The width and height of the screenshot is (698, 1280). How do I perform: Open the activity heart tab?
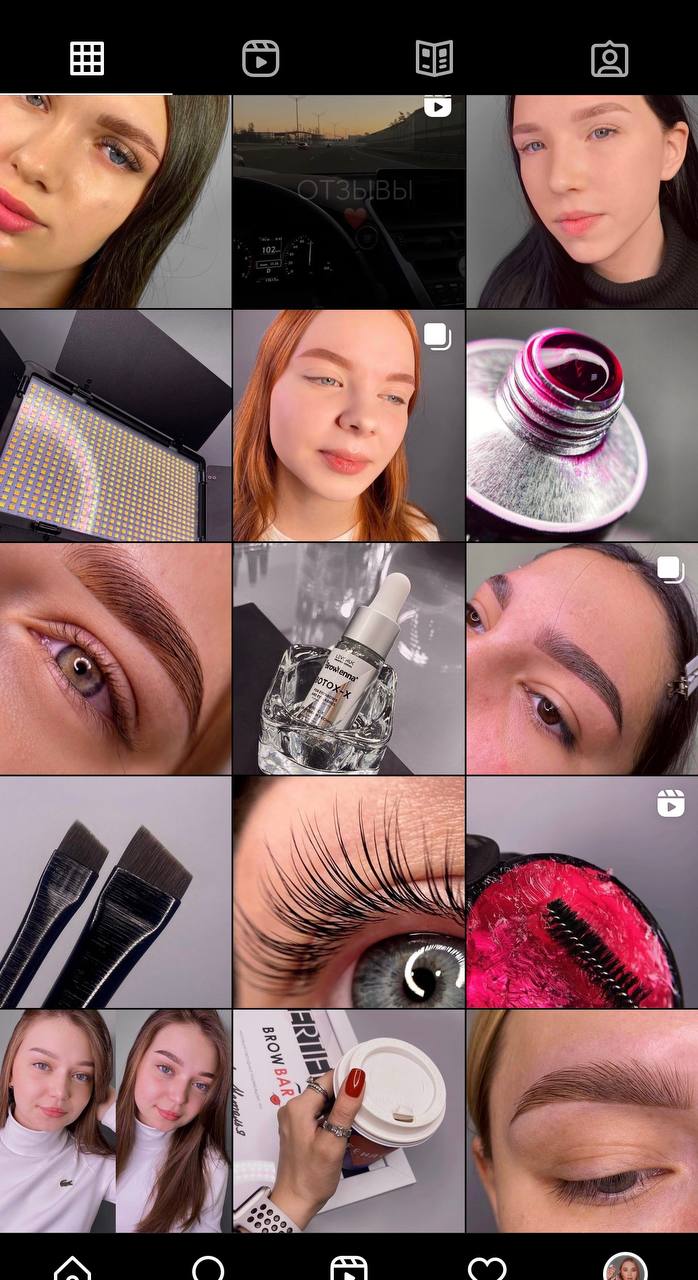coord(487,1268)
